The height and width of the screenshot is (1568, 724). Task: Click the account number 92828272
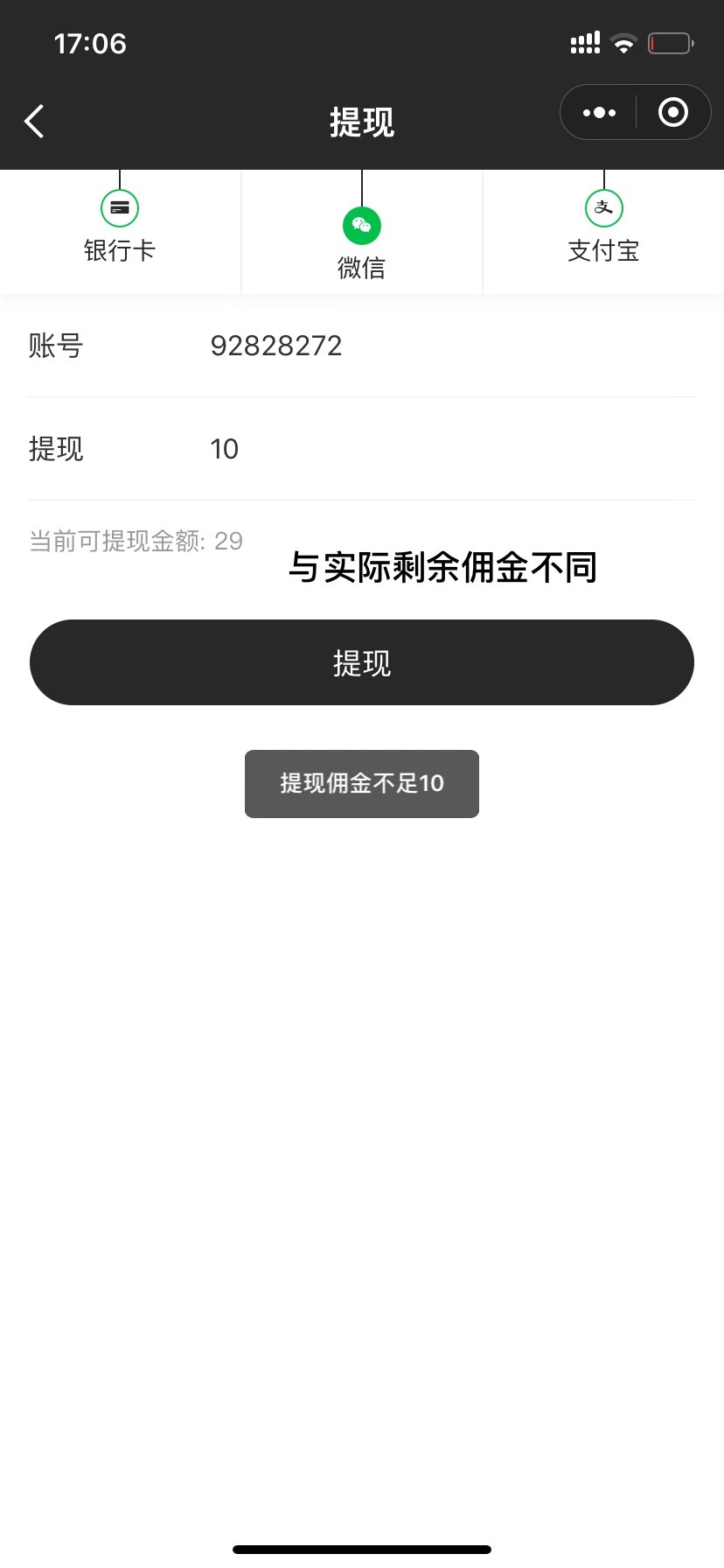[276, 346]
